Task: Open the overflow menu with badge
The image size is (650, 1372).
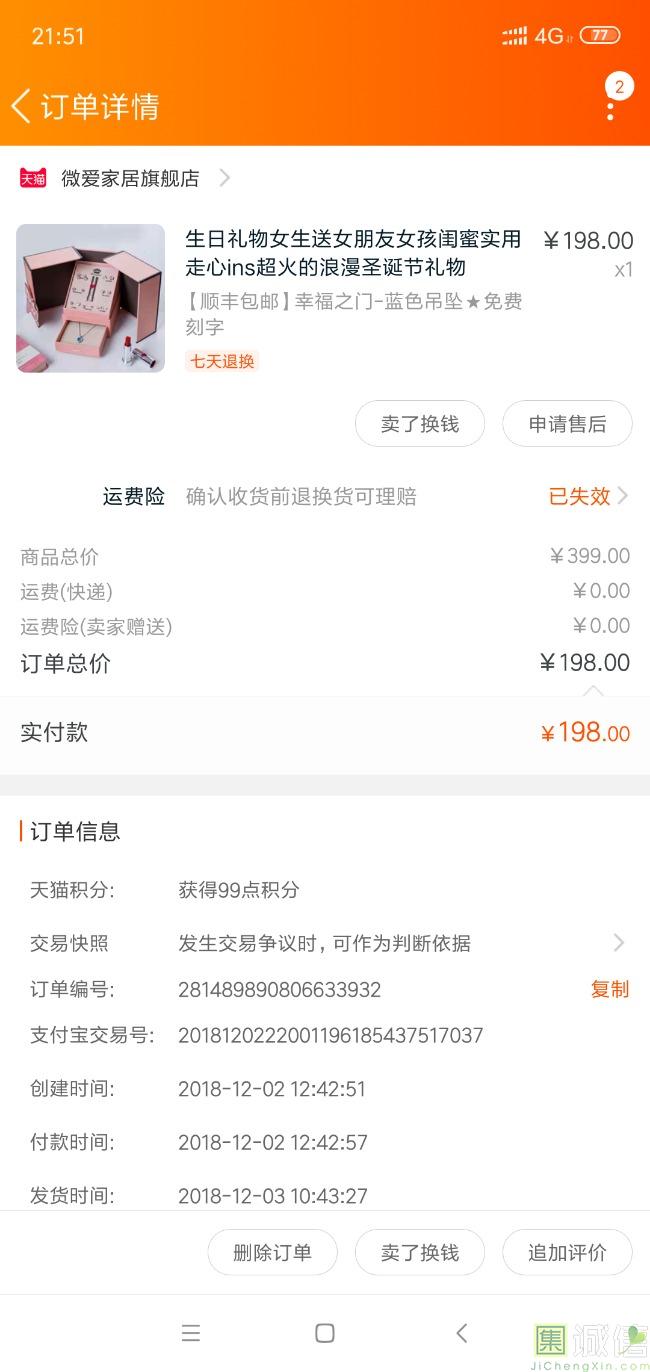Action: point(612,99)
